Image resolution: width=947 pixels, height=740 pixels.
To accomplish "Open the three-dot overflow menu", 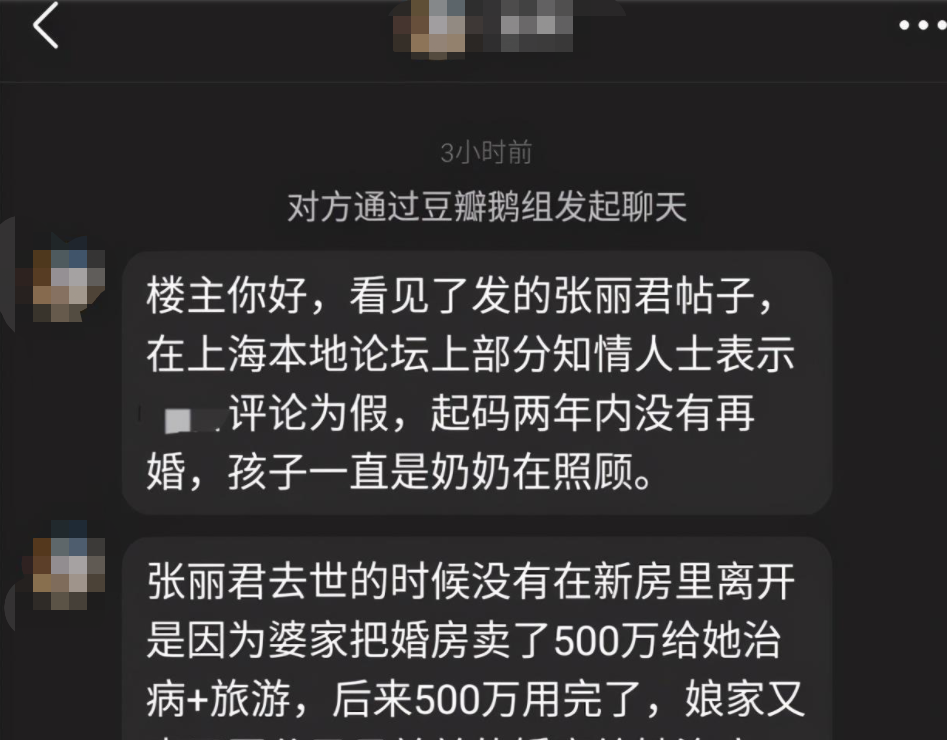I will [922, 25].
